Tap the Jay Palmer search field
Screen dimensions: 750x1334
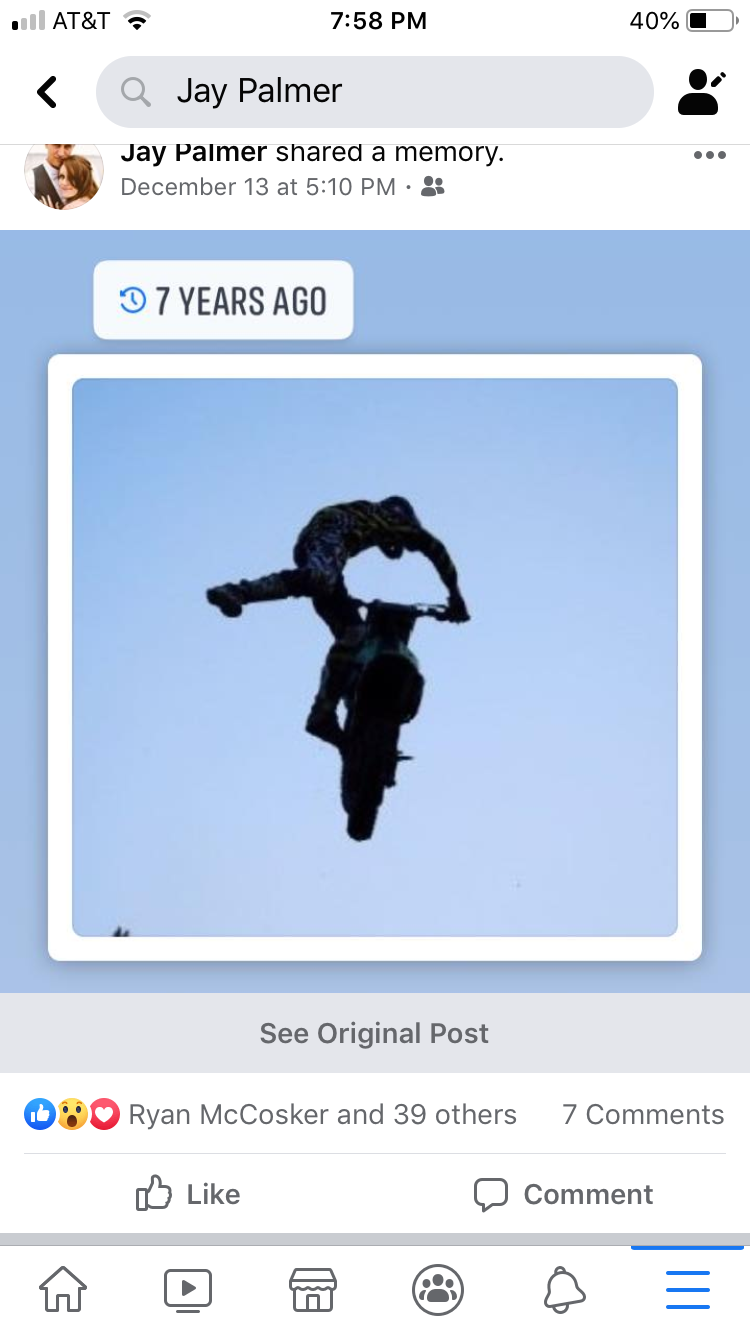coord(375,92)
